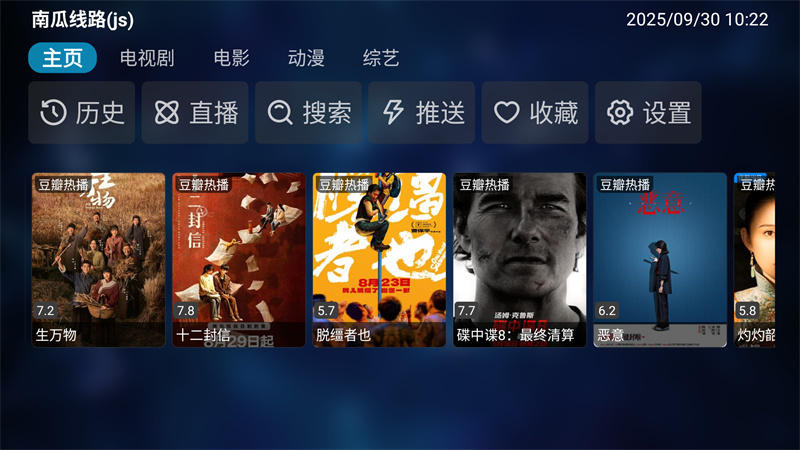Open 直播 live streaming
Screen dimensions: 800x450
(195, 113)
